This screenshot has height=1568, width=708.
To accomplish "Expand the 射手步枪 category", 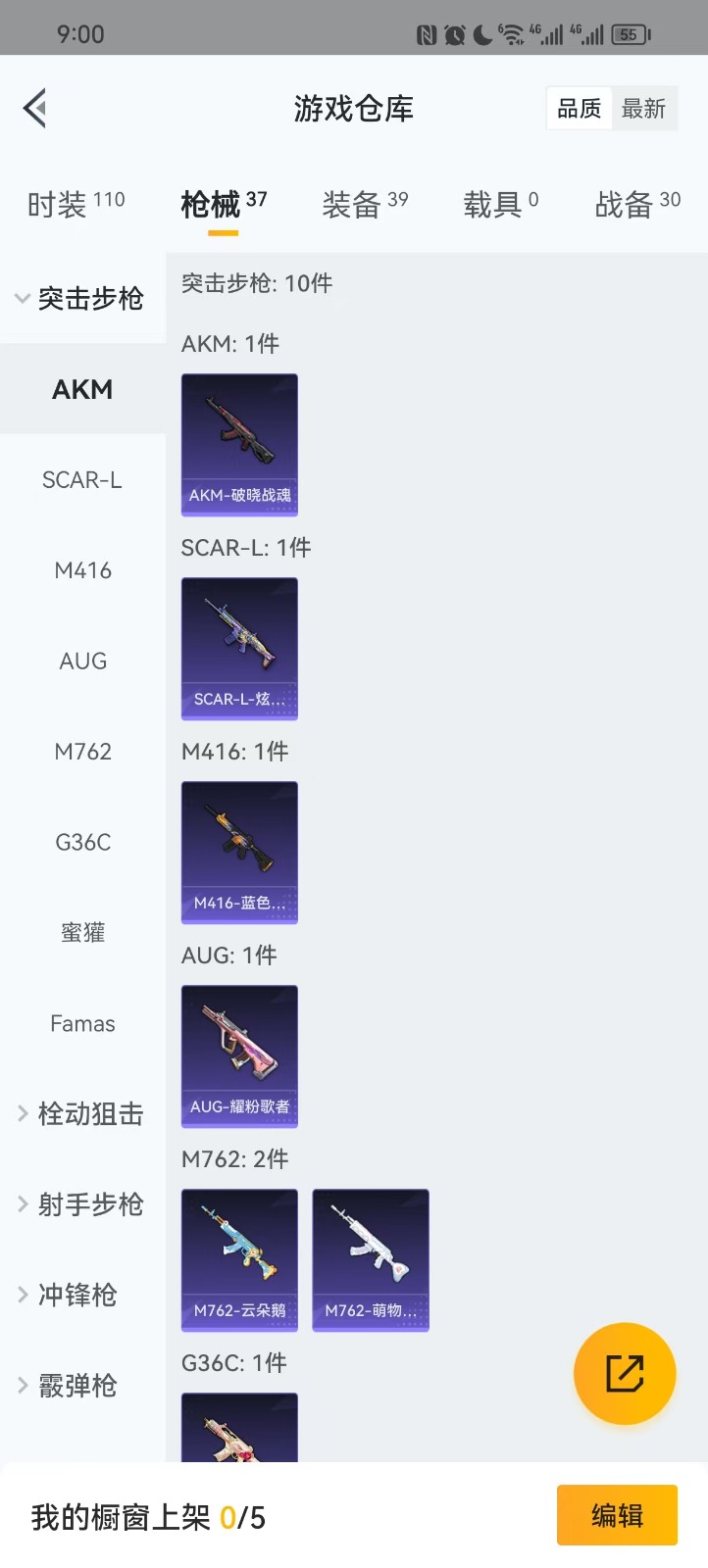I will point(82,1204).
